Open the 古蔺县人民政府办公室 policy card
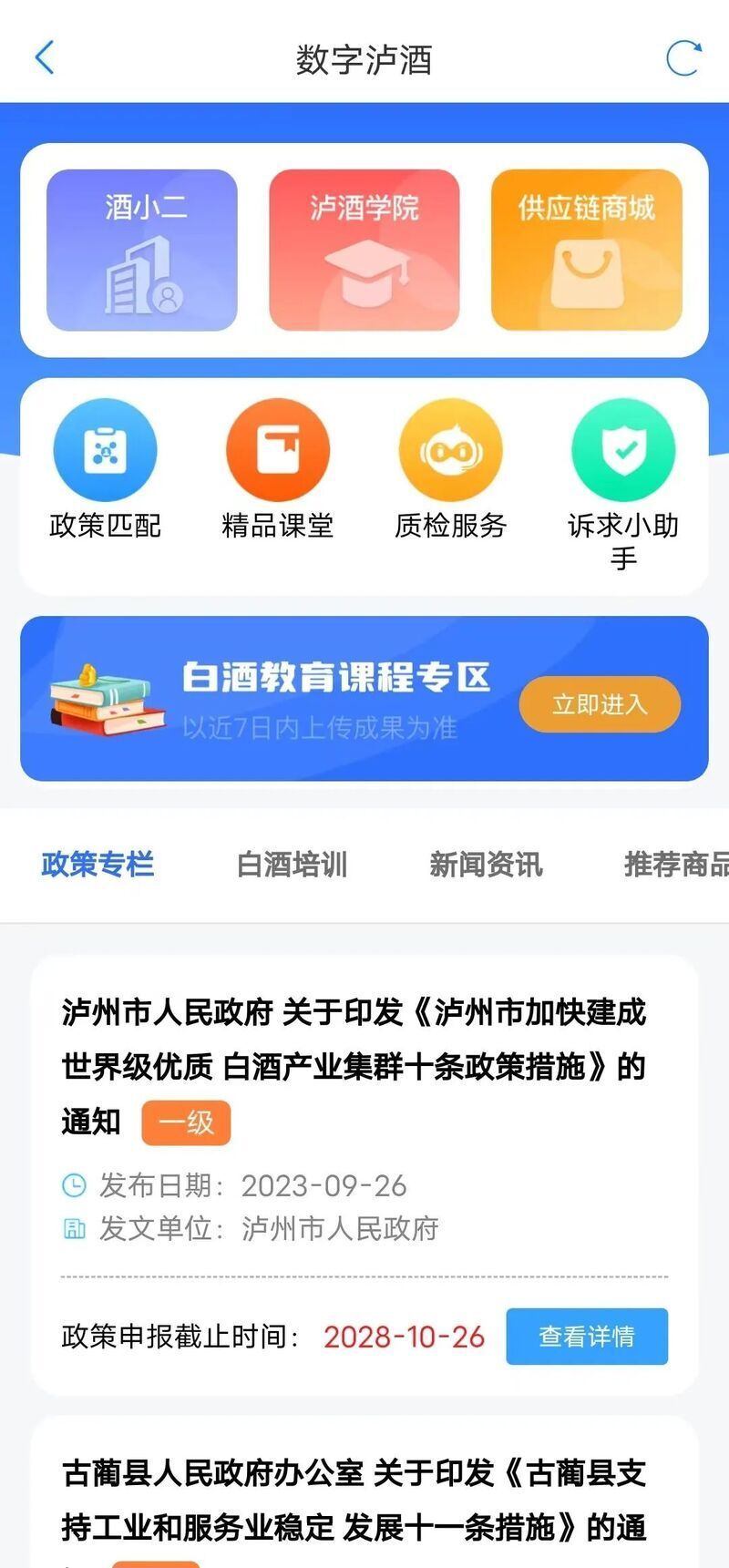This screenshot has height=1568, width=729. (x=355, y=1499)
